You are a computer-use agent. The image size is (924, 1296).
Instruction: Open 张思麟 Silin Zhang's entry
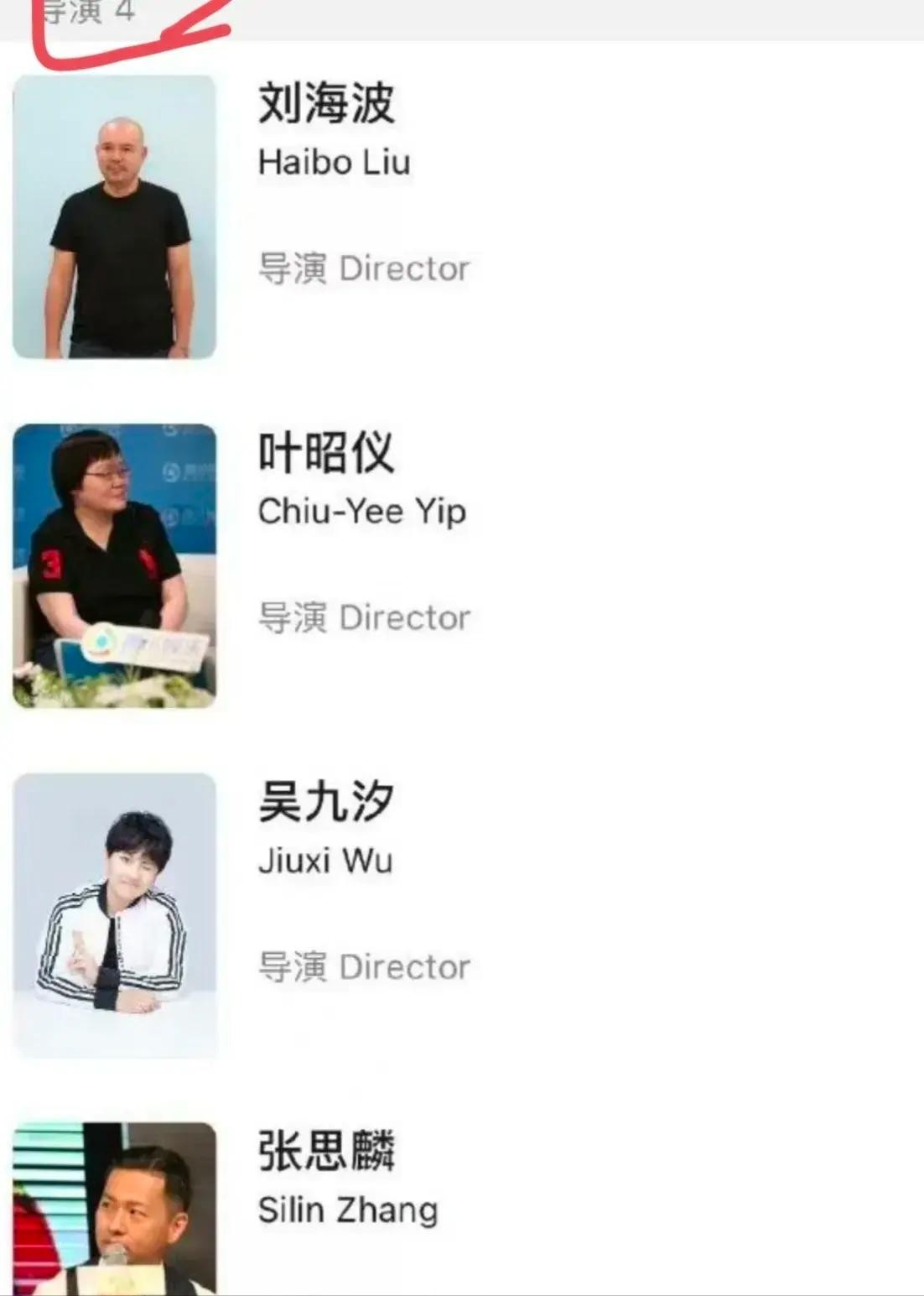click(x=327, y=1152)
